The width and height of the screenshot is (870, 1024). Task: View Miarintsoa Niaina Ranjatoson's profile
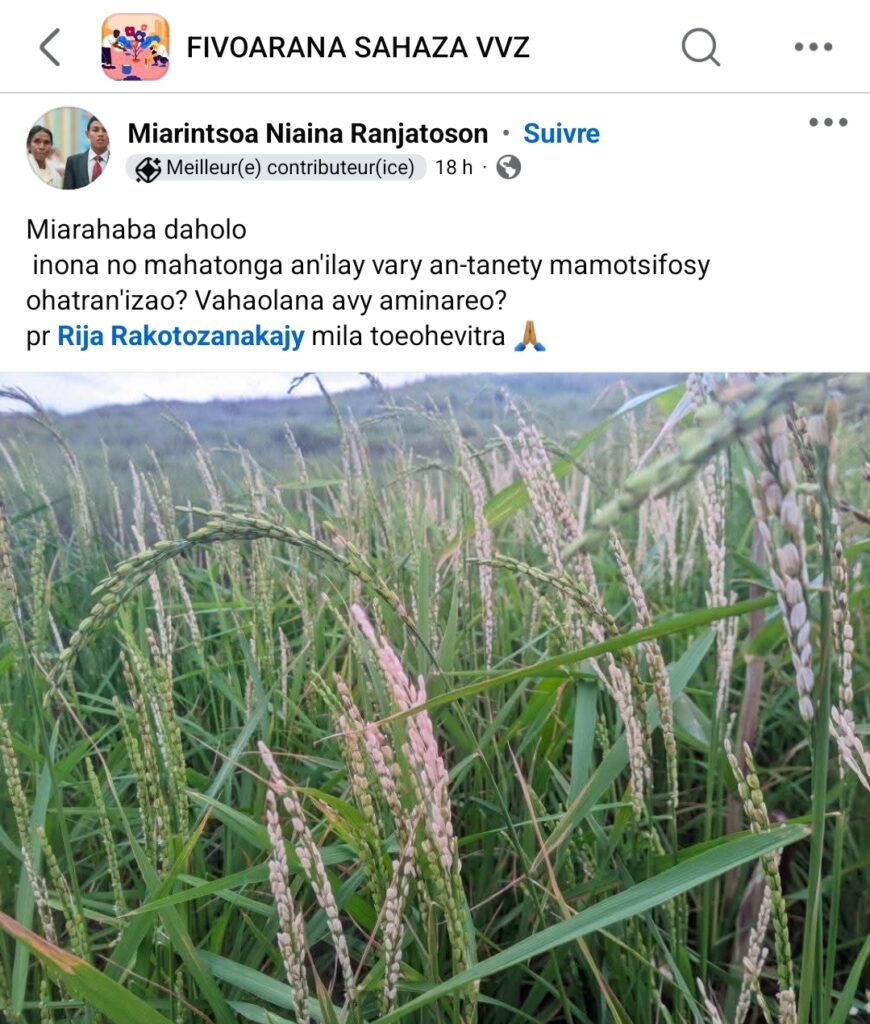(x=308, y=134)
